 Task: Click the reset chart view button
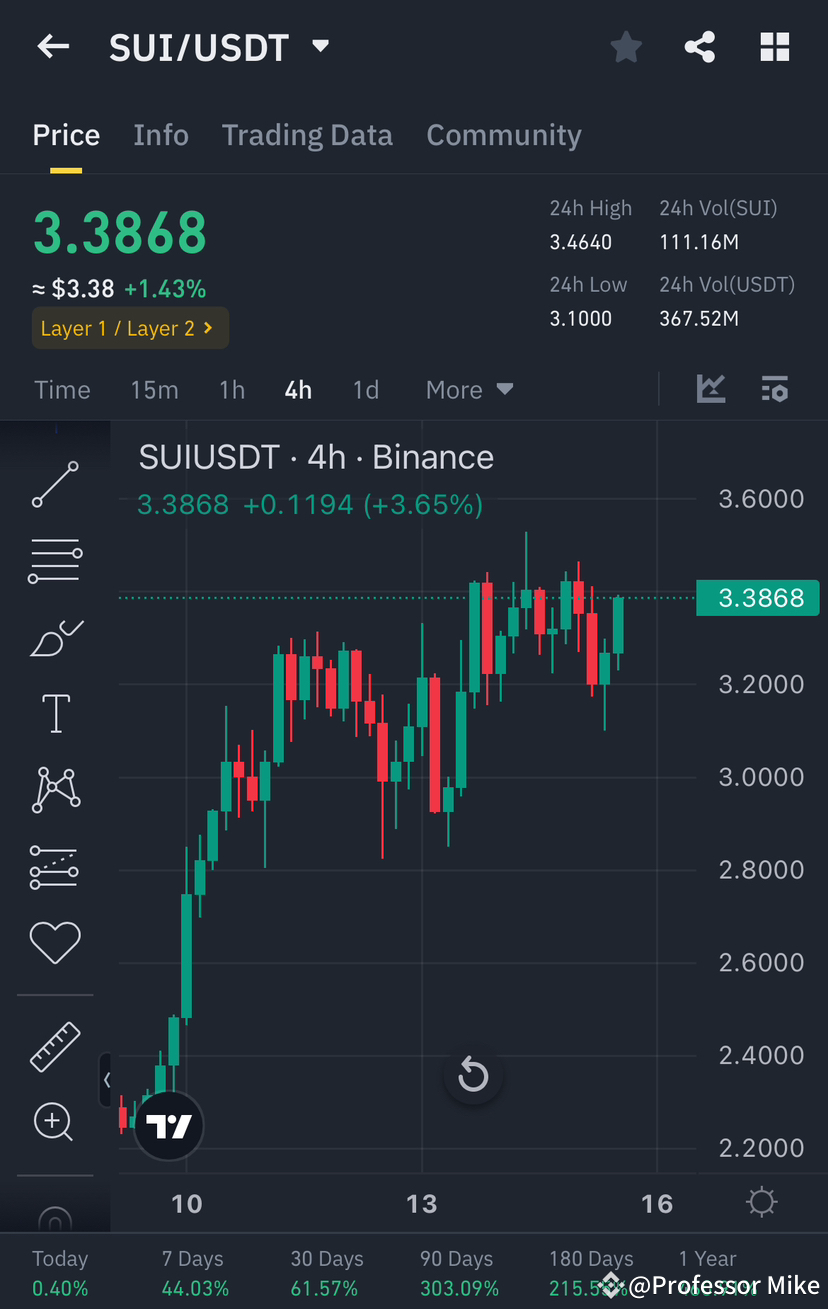[x=472, y=1075]
